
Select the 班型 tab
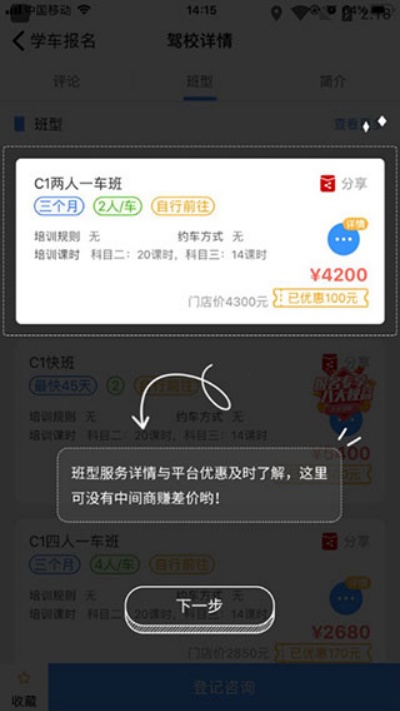[x=200, y=82]
